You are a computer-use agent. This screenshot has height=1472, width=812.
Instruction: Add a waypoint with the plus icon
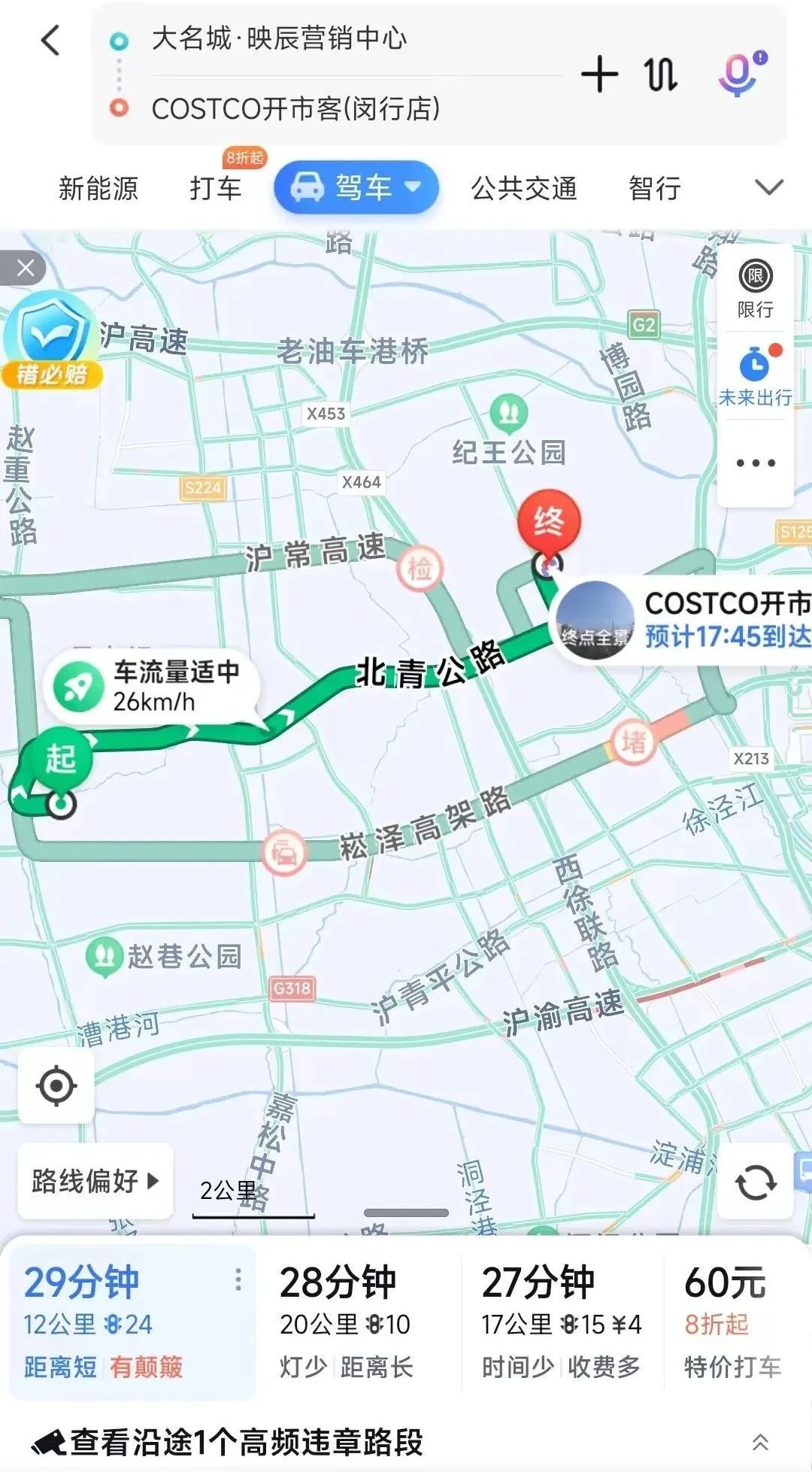[x=599, y=74]
